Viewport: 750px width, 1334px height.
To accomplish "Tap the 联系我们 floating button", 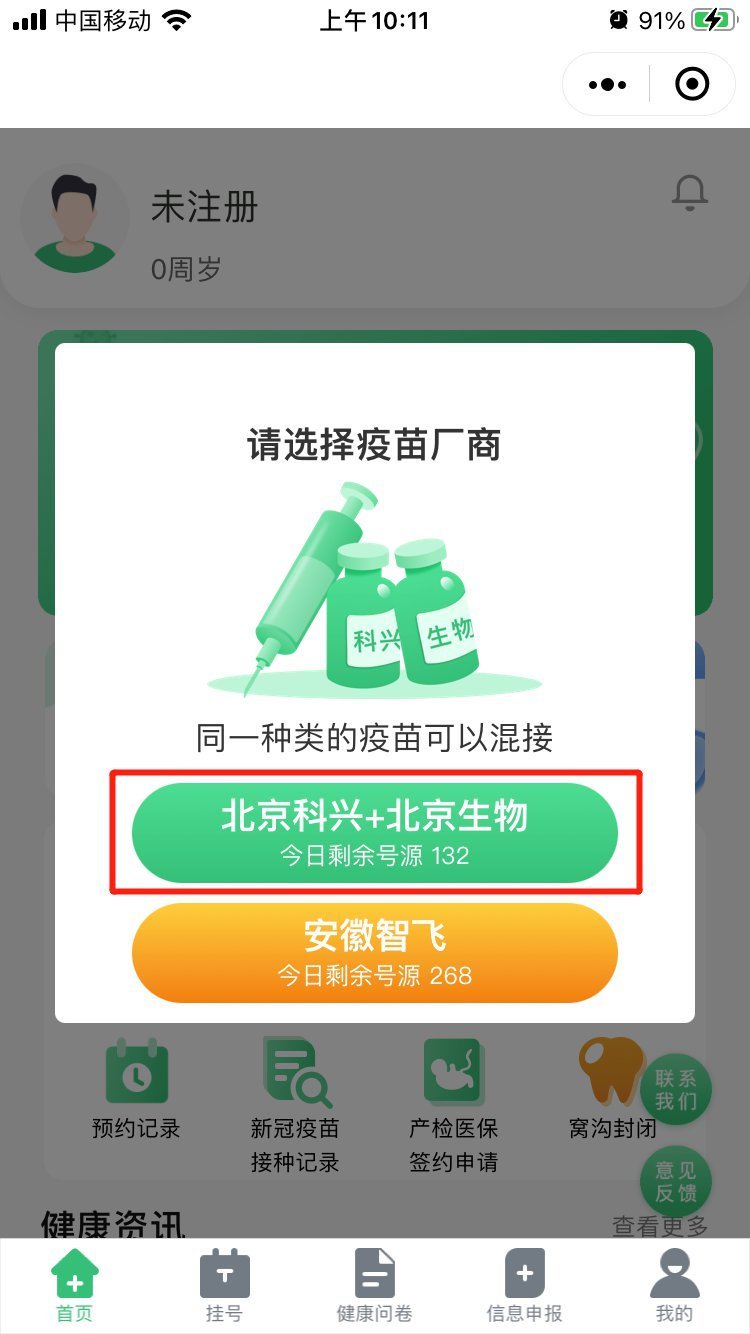I will 676,1090.
